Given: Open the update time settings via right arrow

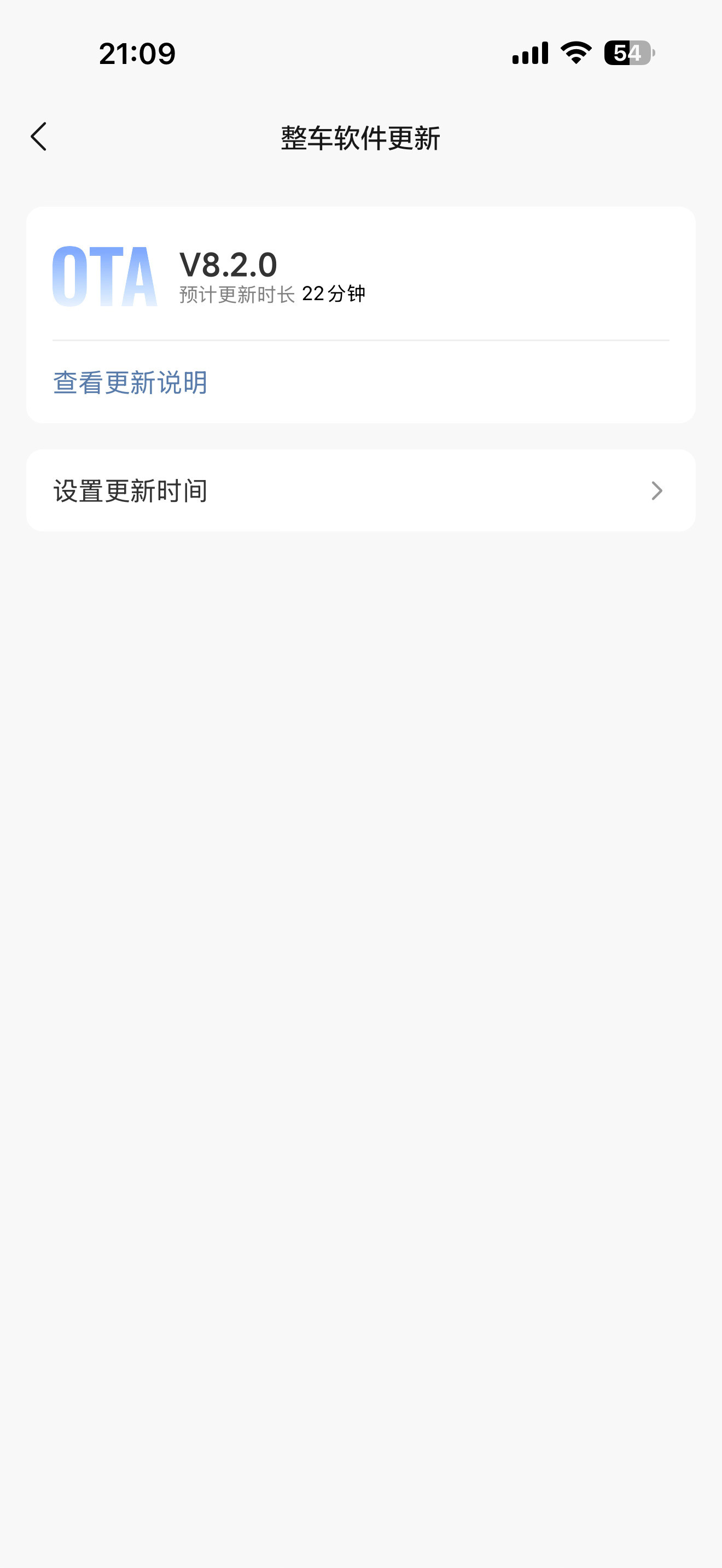Looking at the screenshot, I should click(657, 491).
